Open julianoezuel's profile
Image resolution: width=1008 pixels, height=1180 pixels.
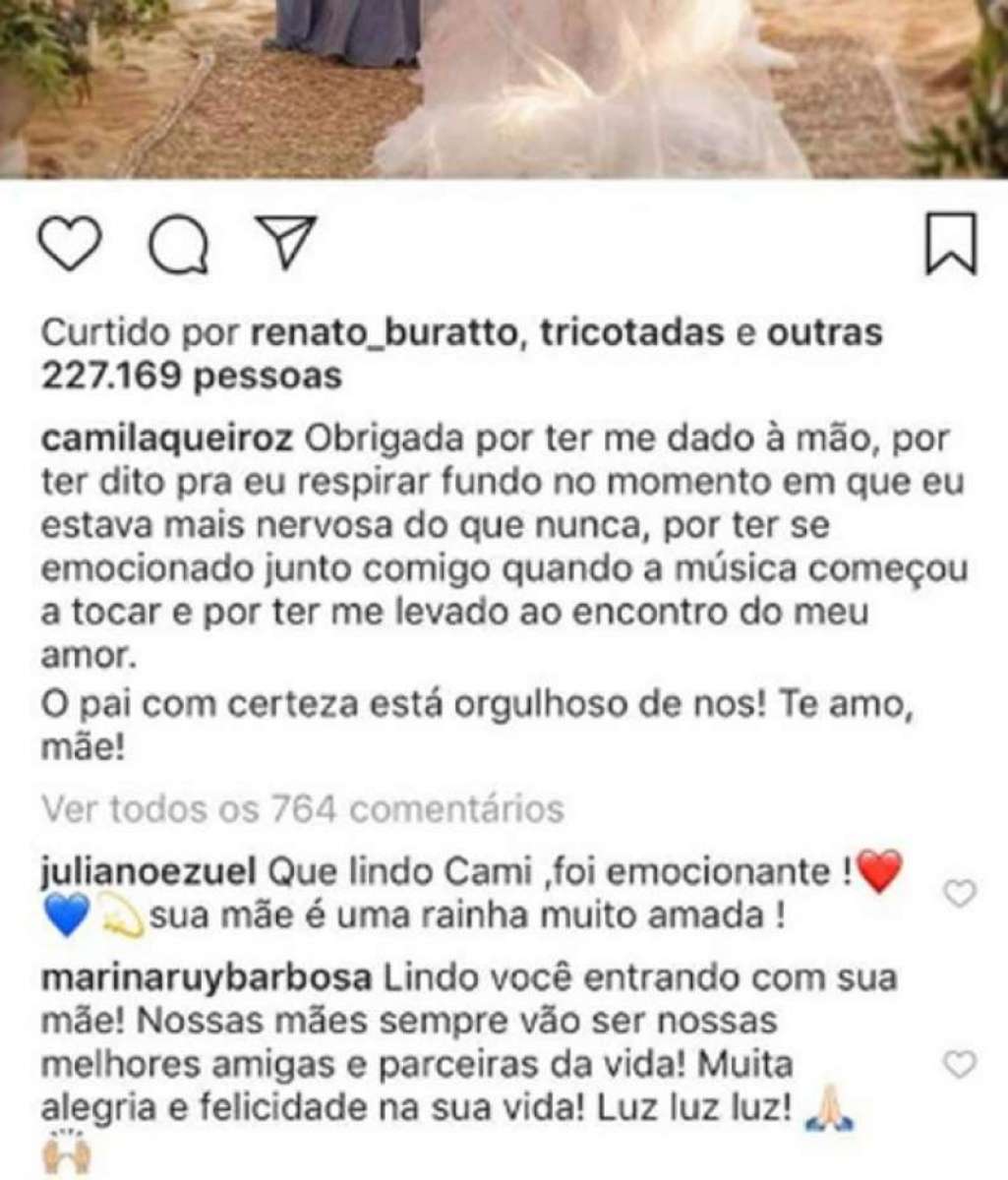(148, 871)
